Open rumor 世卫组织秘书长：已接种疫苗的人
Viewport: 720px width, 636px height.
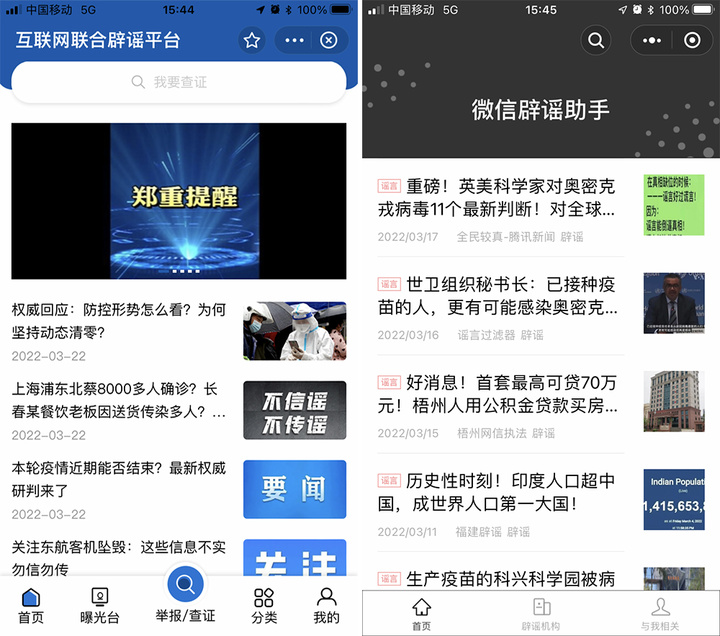(498, 296)
